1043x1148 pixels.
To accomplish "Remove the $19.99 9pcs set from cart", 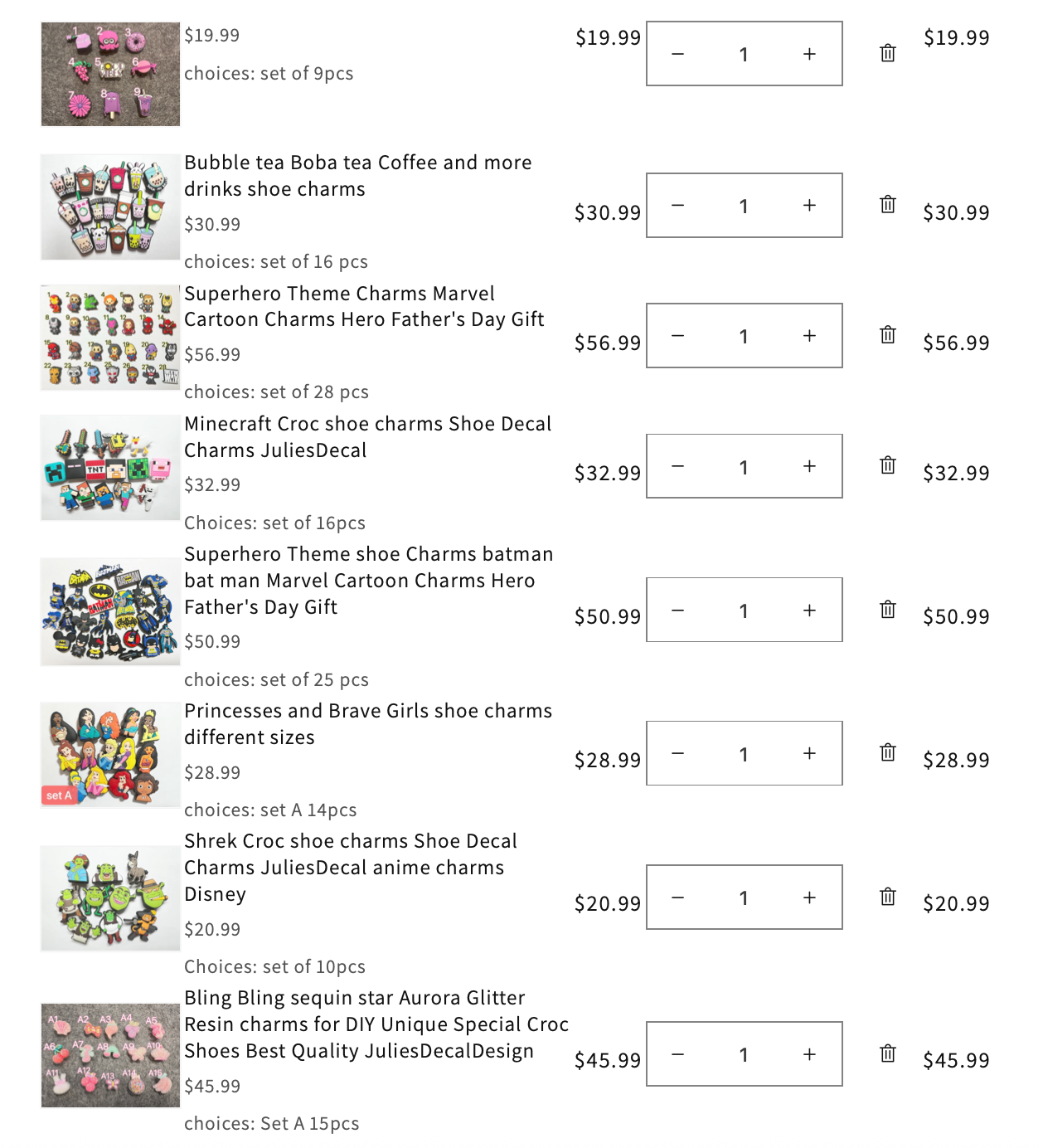I will point(887,53).
